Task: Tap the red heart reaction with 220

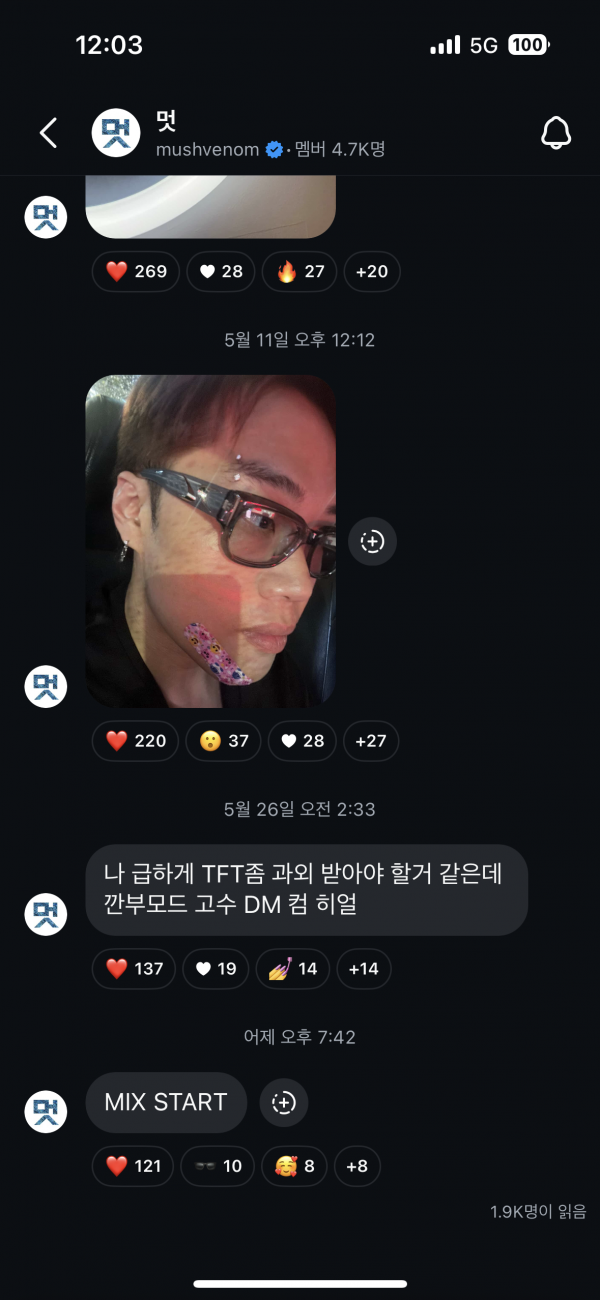Action: click(136, 741)
